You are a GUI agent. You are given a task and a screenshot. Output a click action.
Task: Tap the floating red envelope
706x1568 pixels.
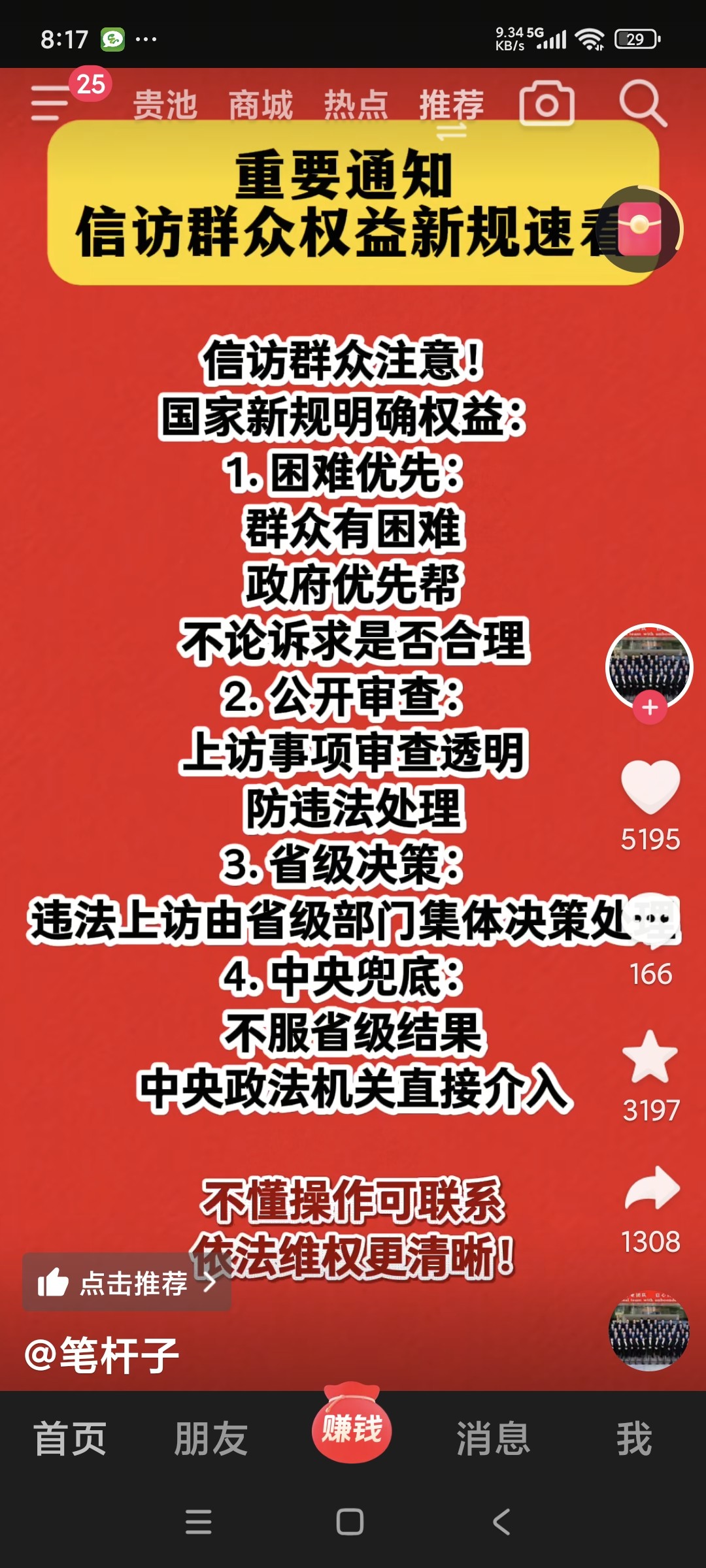pyautogui.click(x=641, y=229)
